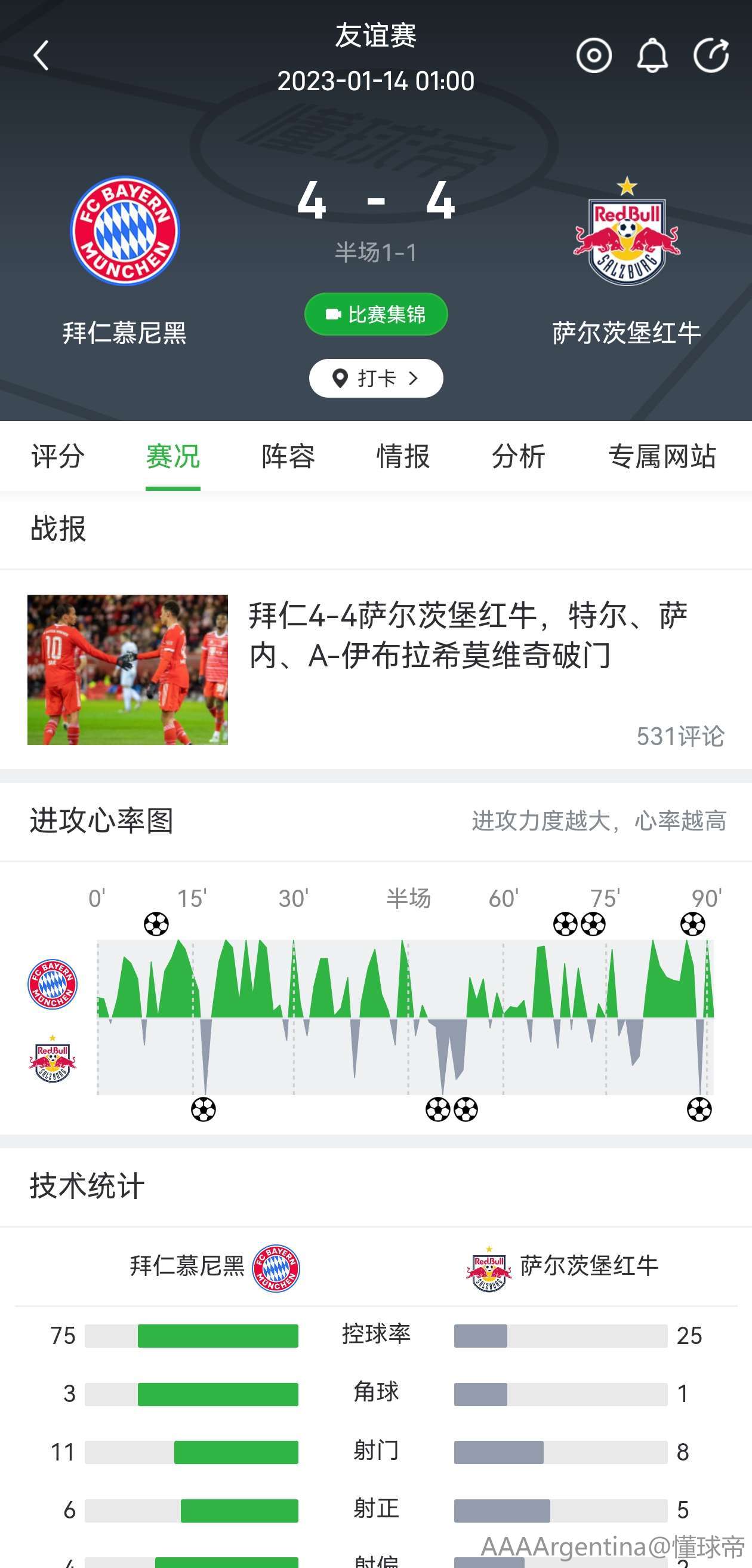Select the 赛况 tab

coord(173,457)
